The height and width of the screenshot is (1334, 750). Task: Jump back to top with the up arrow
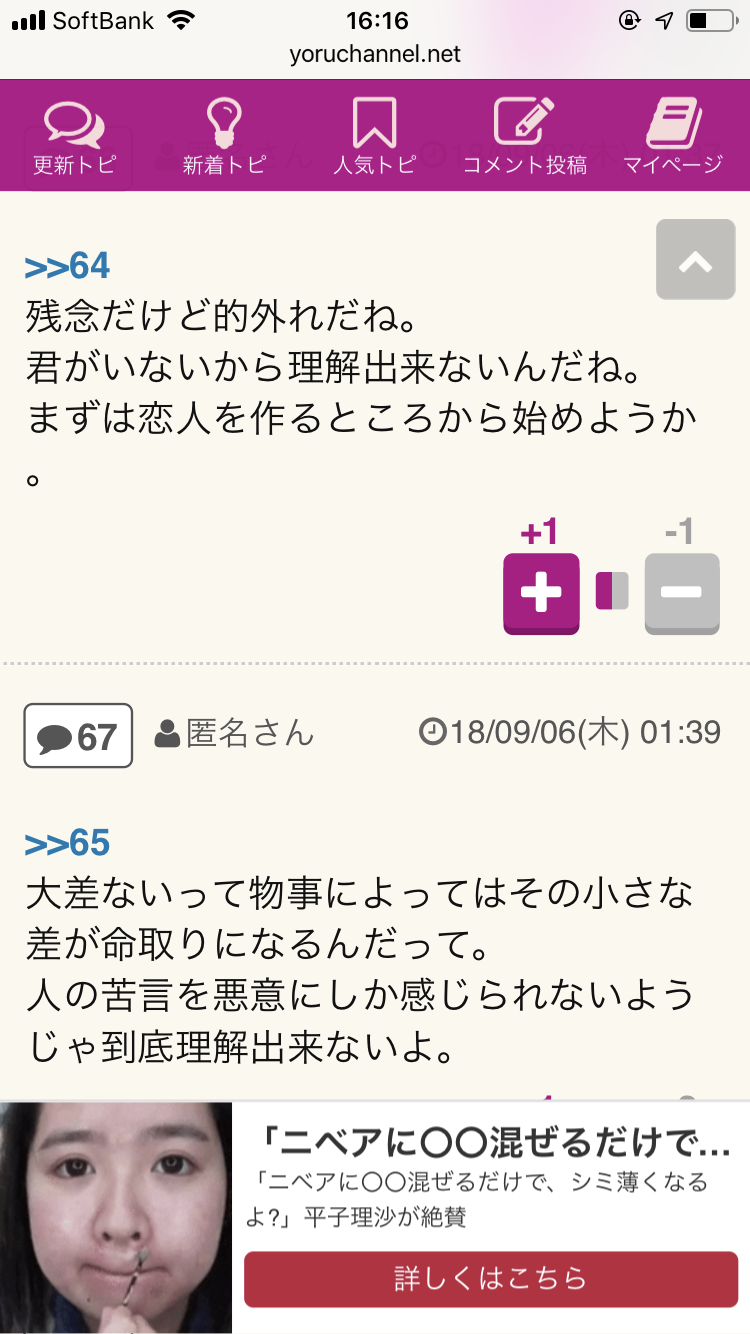tap(696, 259)
